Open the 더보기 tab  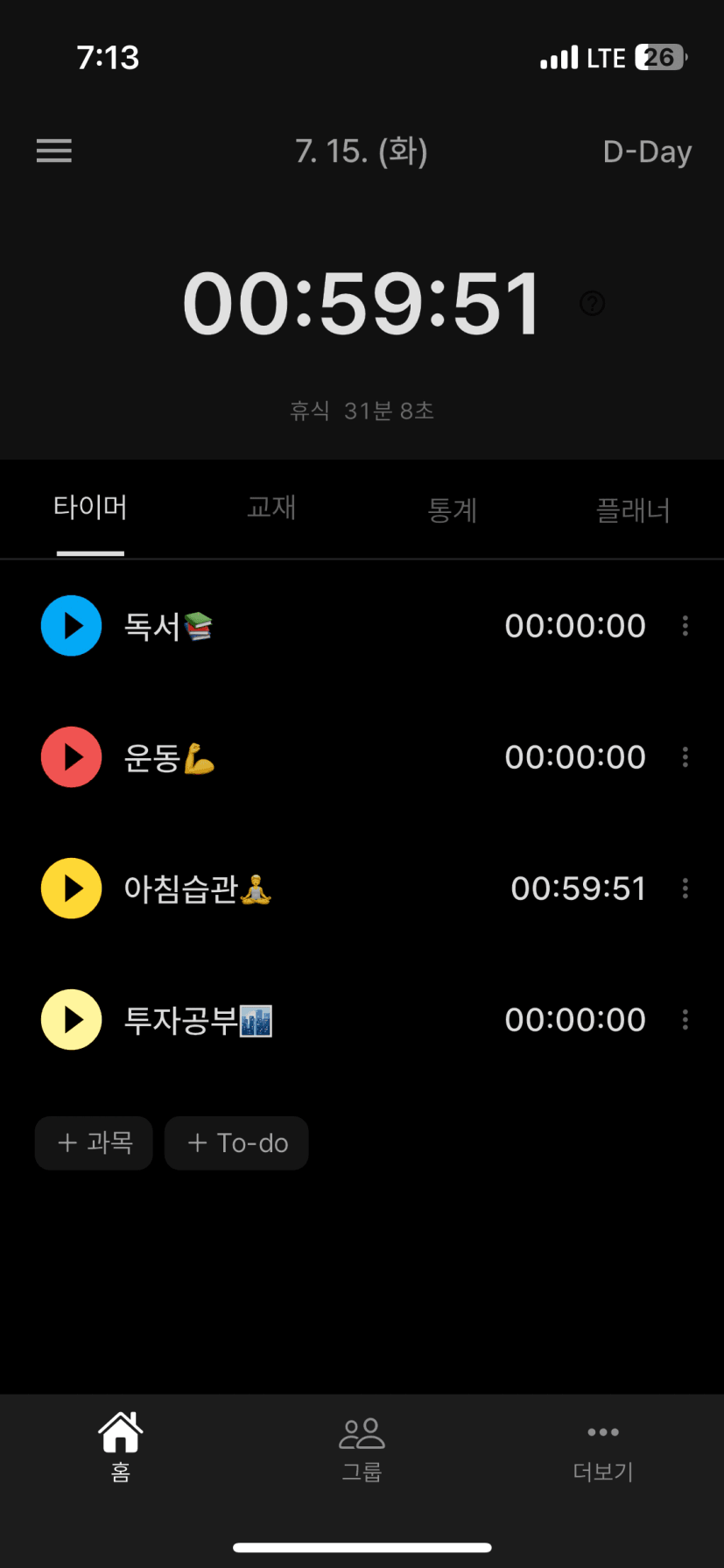[603, 1452]
